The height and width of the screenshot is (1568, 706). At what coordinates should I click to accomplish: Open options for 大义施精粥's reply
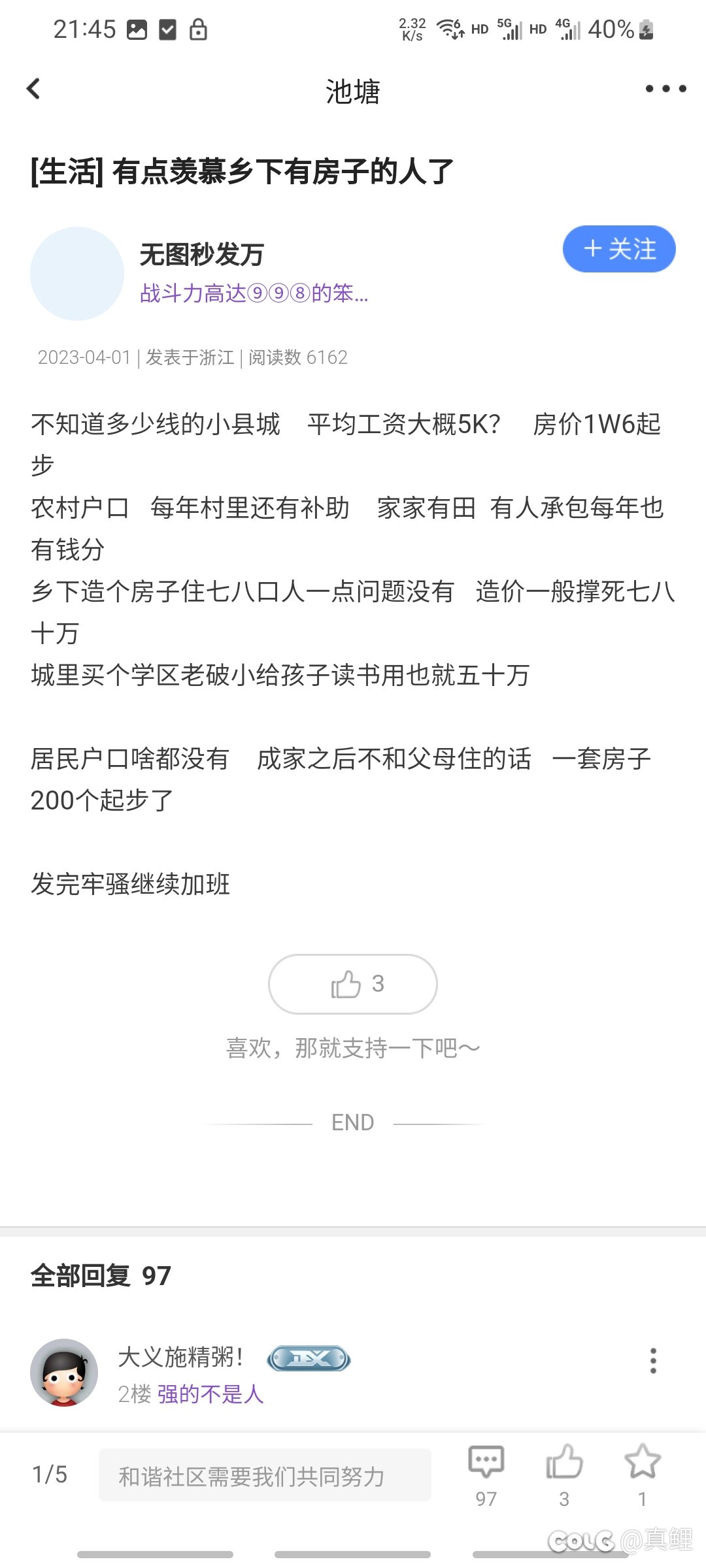tap(653, 1361)
